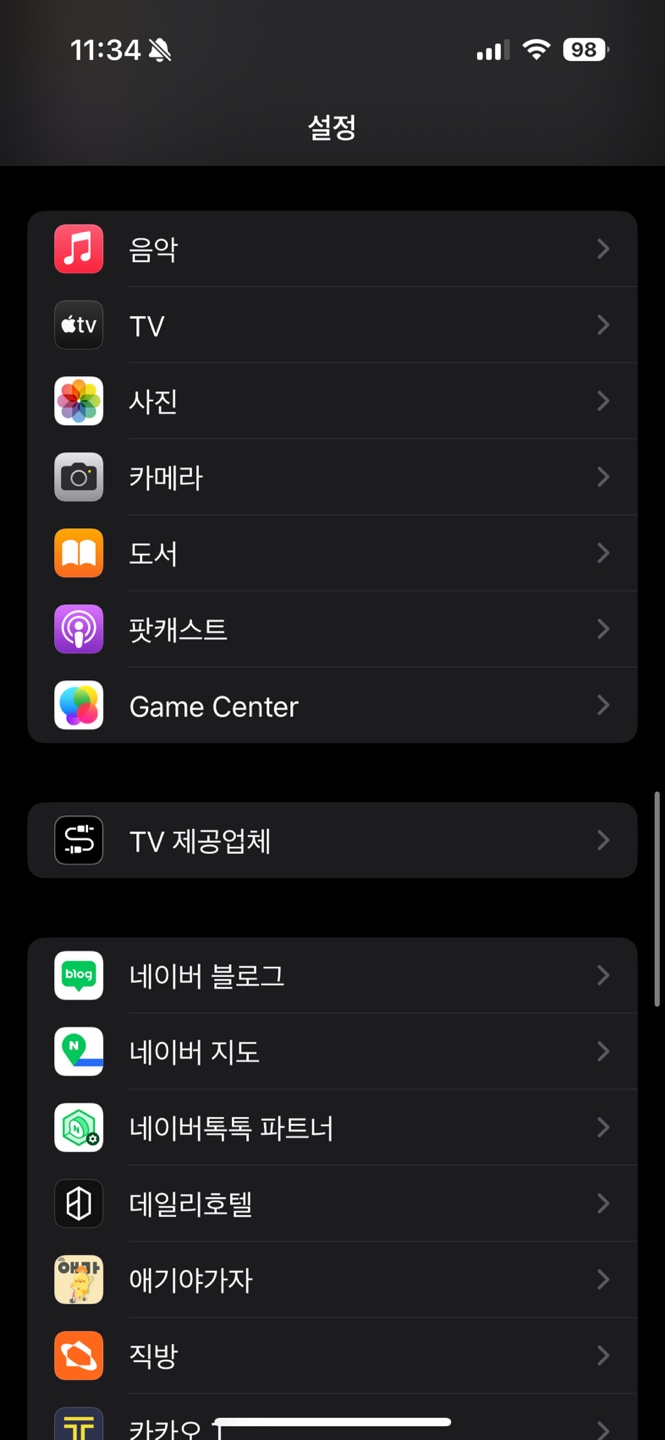Open 카메라 settings
Screen dimensions: 665x1440
(x=332, y=477)
